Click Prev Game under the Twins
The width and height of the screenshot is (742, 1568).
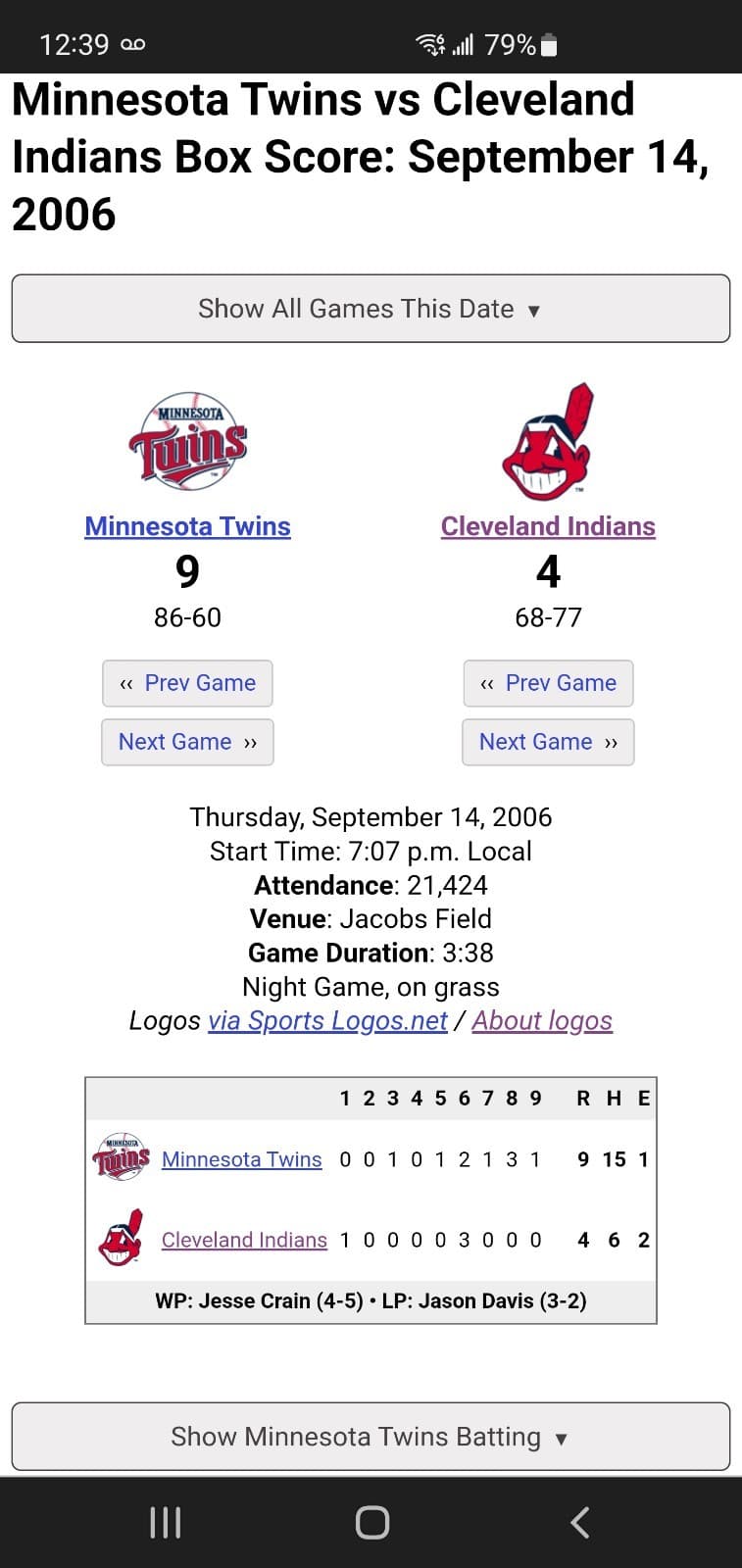pos(187,683)
